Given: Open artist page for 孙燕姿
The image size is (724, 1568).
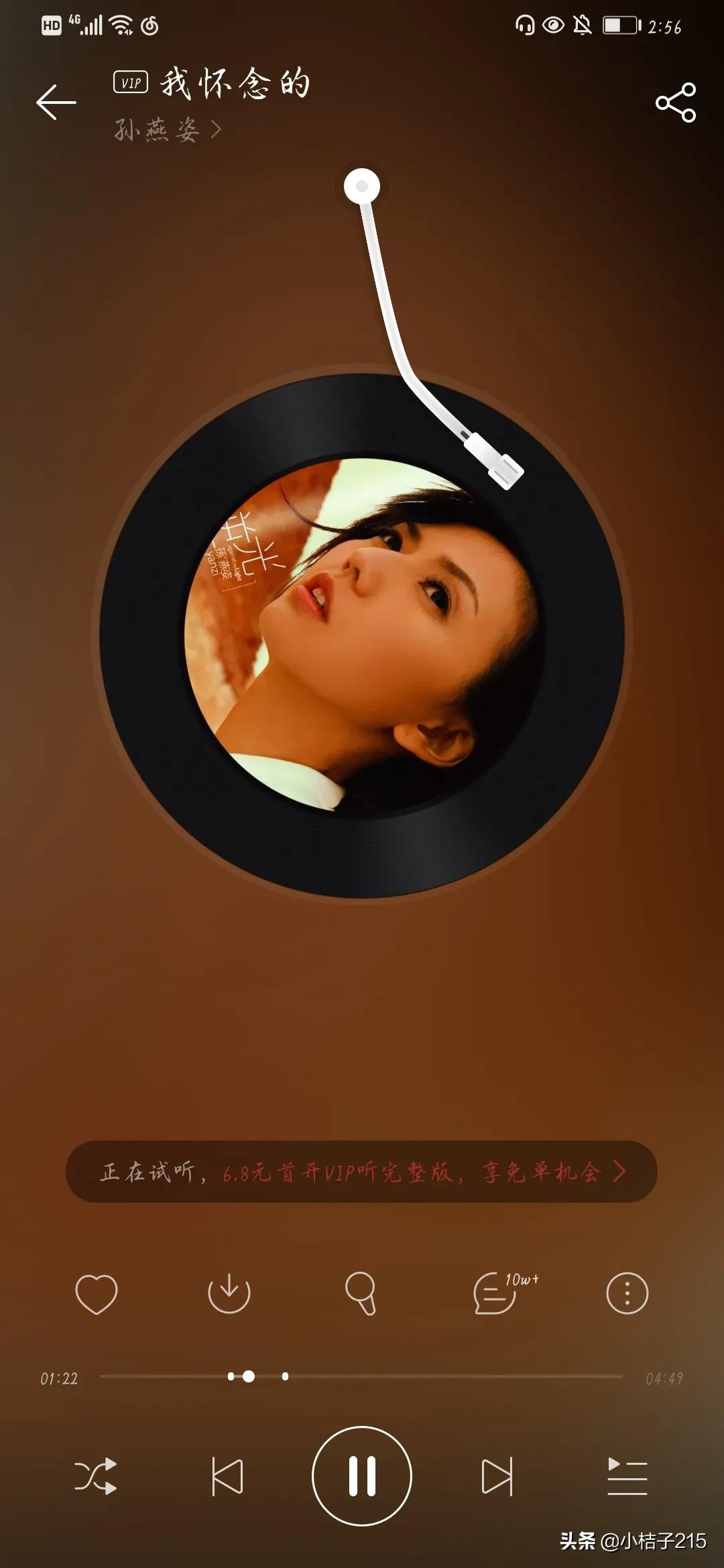Looking at the screenshot, I should coord(166,129).
